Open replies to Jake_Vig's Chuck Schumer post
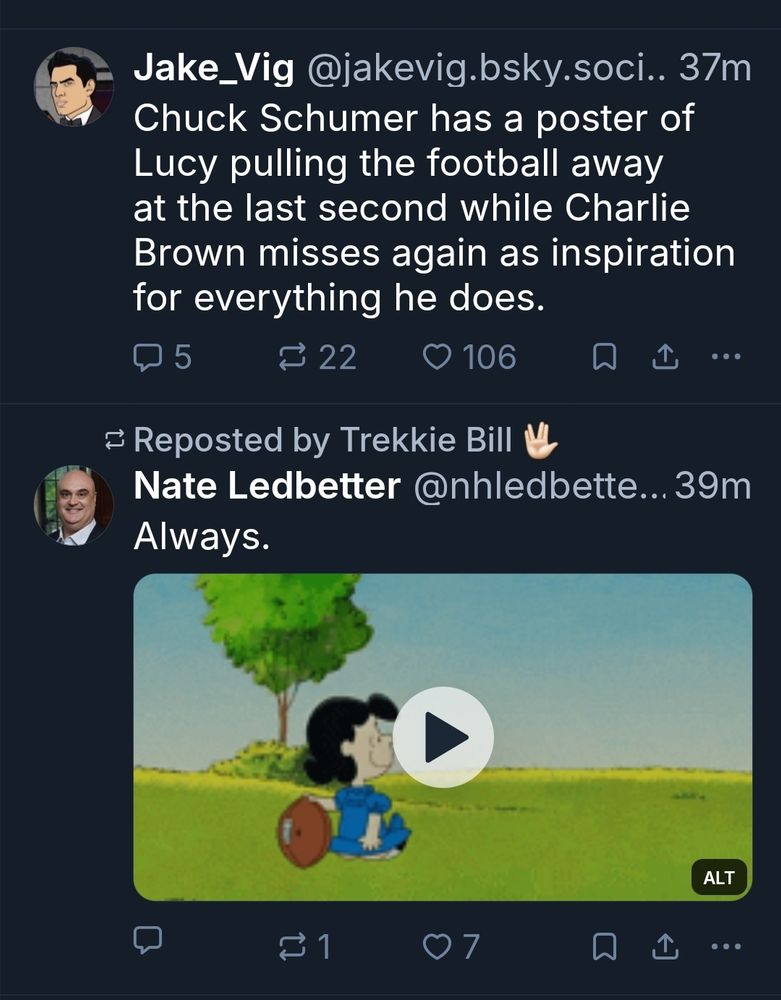This screenshot has height=1000, width=781. pyautogui.click(x=146, y=357)
